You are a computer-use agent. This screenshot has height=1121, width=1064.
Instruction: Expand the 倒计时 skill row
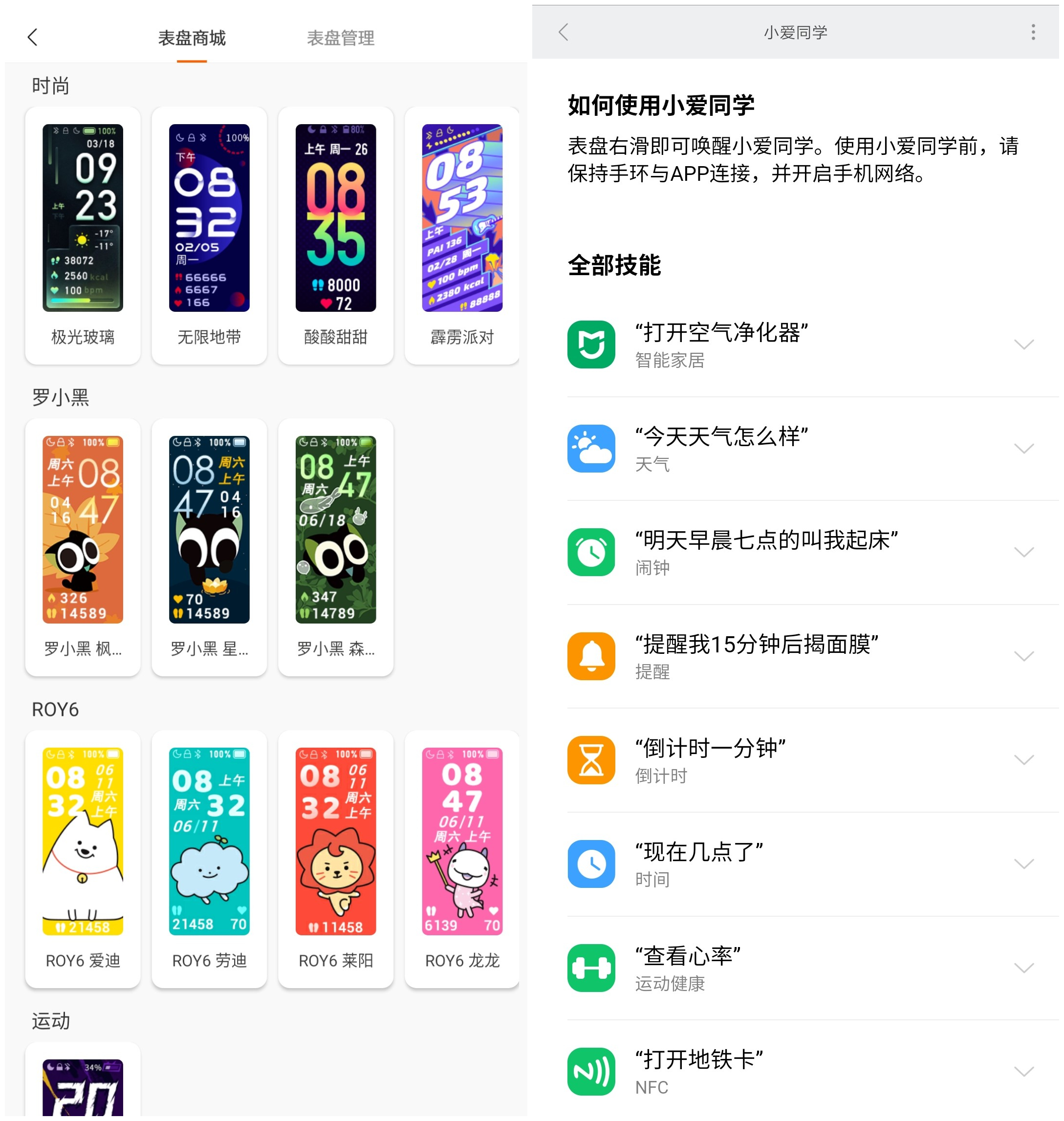click(x=1023, y=760)
